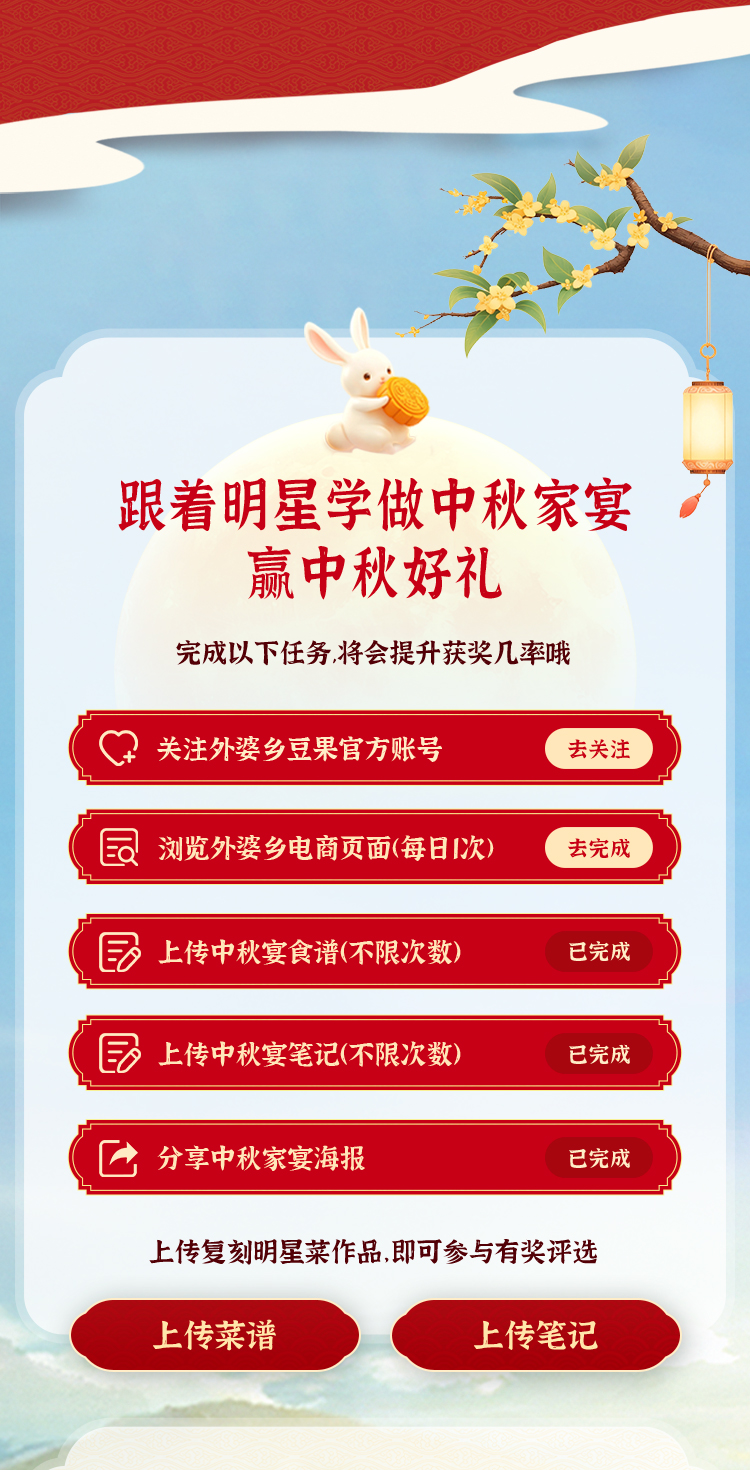Screen dimensions: 750x1470
Task: Open the 上传菜谱 button
Action: coord(215,1335)
